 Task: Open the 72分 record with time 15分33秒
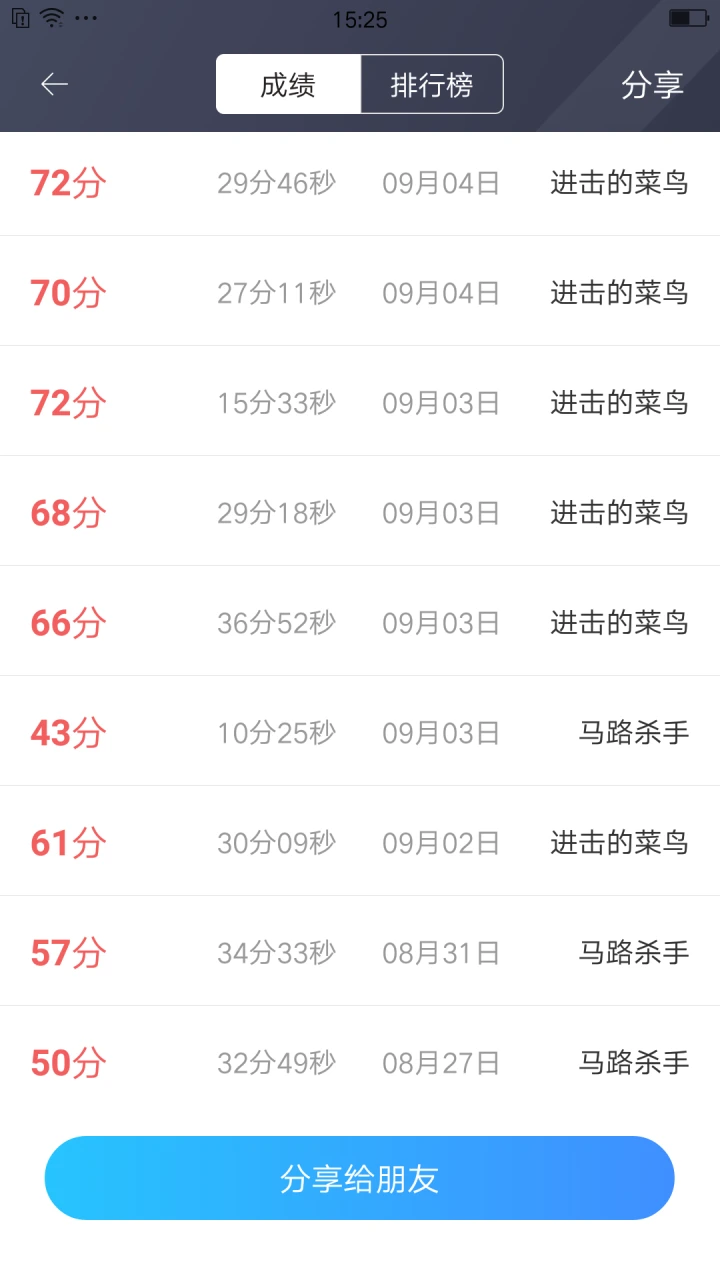point(360,401)
